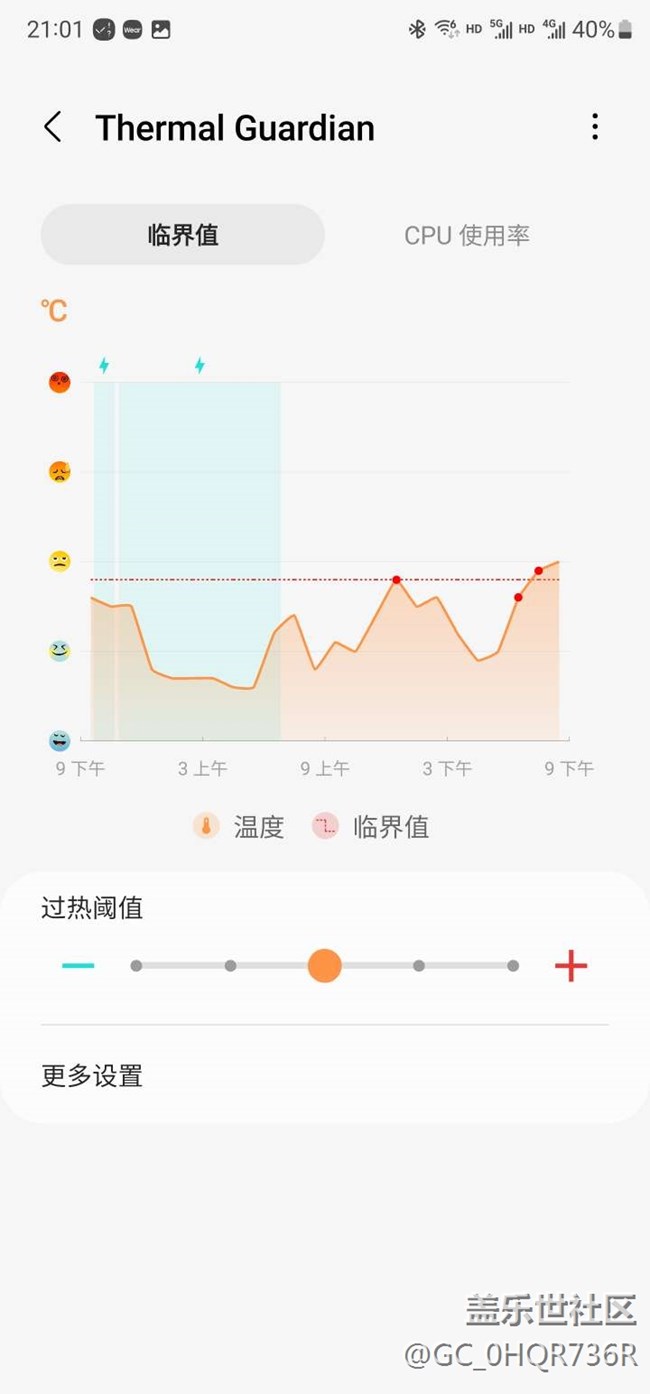Open the three-dot overflow menu
Viewport: 650px width, 1394px height.
tap(595, 127)
